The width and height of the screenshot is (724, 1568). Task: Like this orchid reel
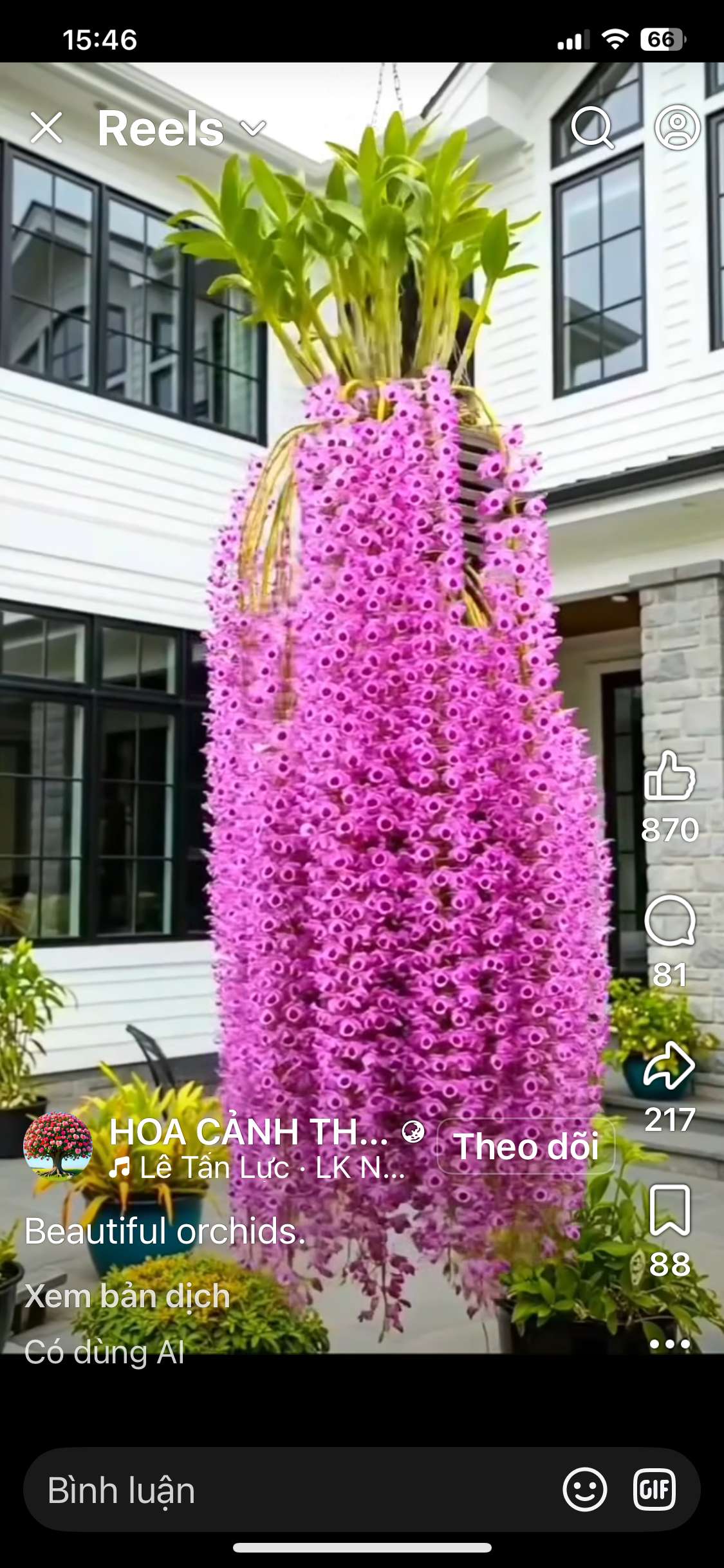tap(669, 776)
